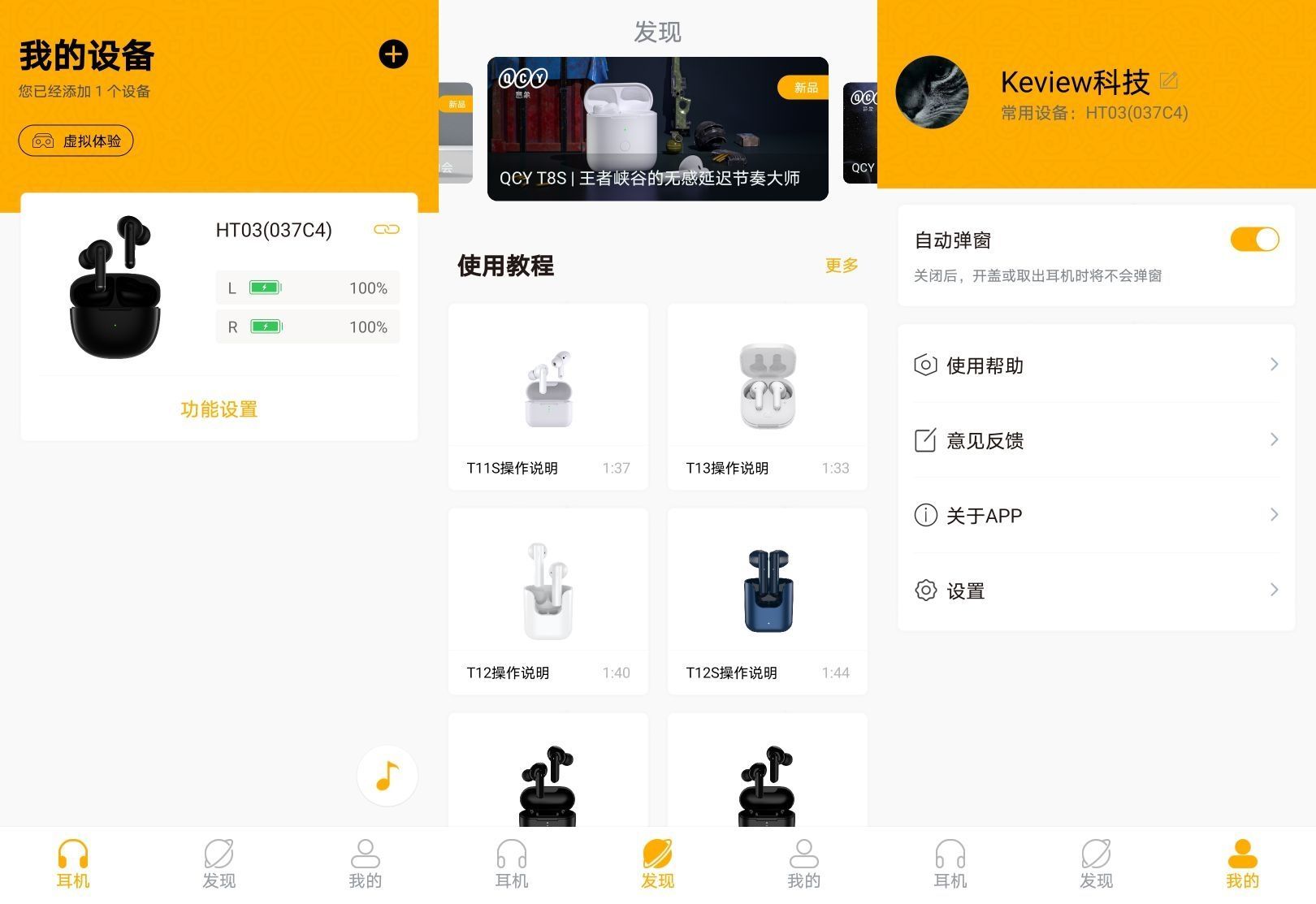Open the T12S操作说明 video card

[767, 601]
